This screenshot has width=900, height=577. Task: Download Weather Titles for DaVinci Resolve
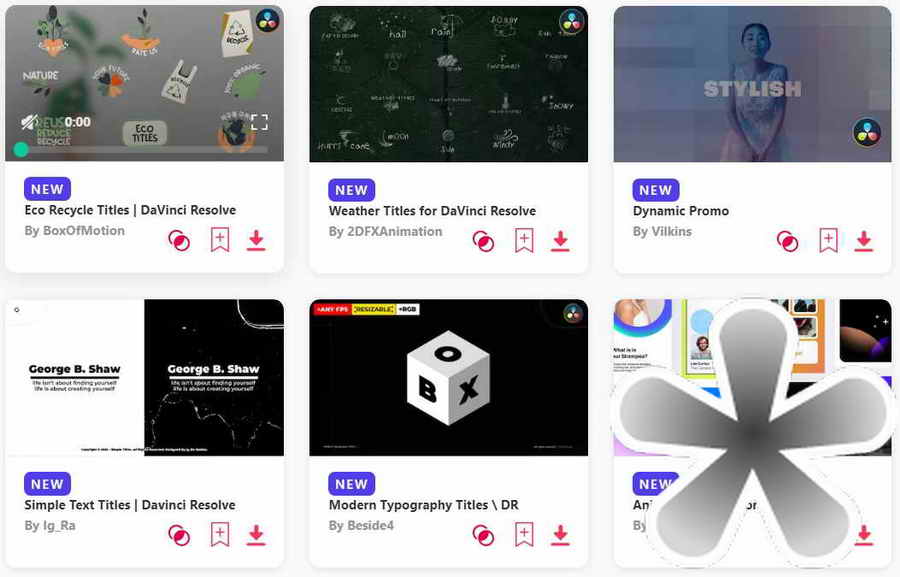(560, 241)
